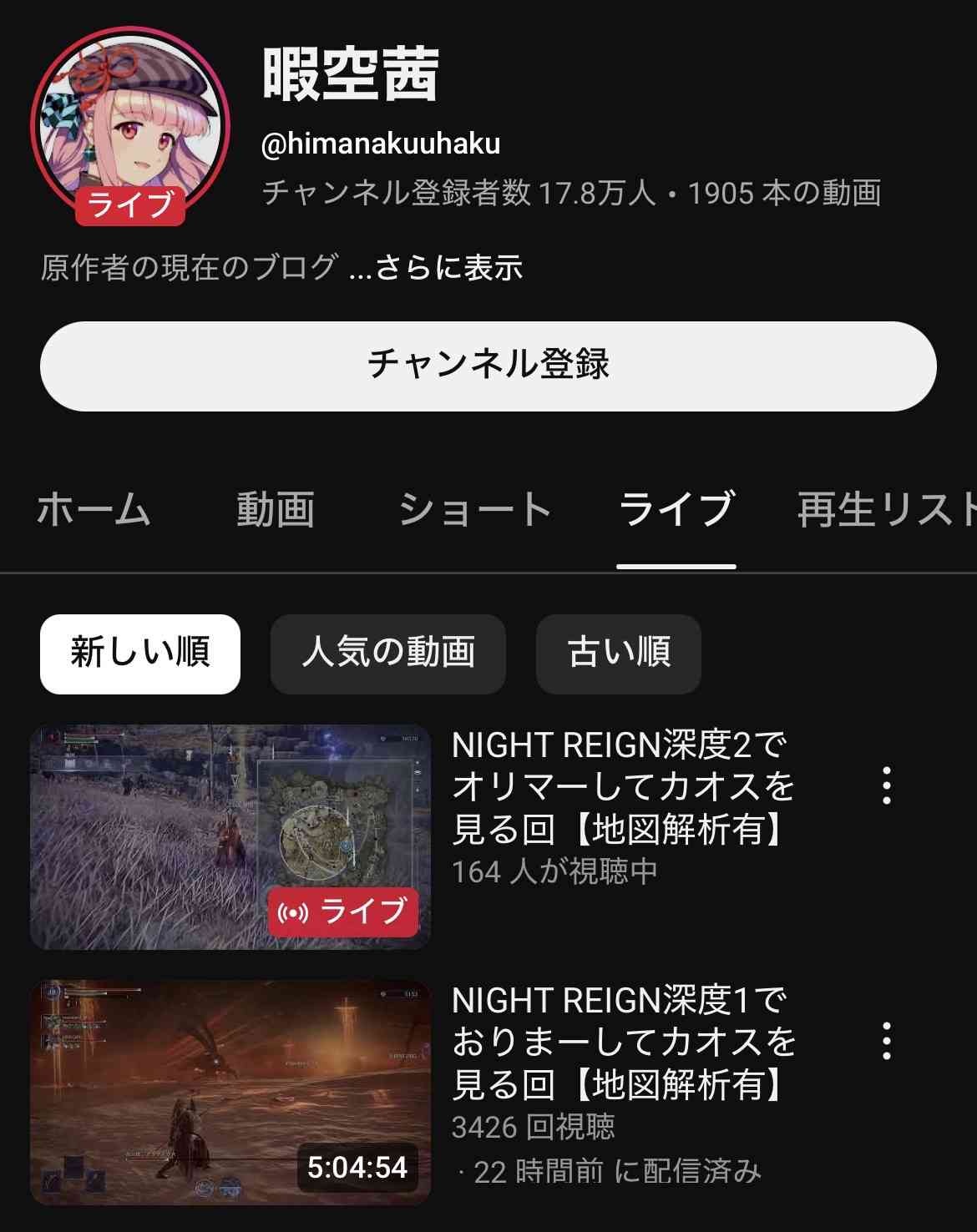Go to the 再生リスト tab

click(885, 509)
